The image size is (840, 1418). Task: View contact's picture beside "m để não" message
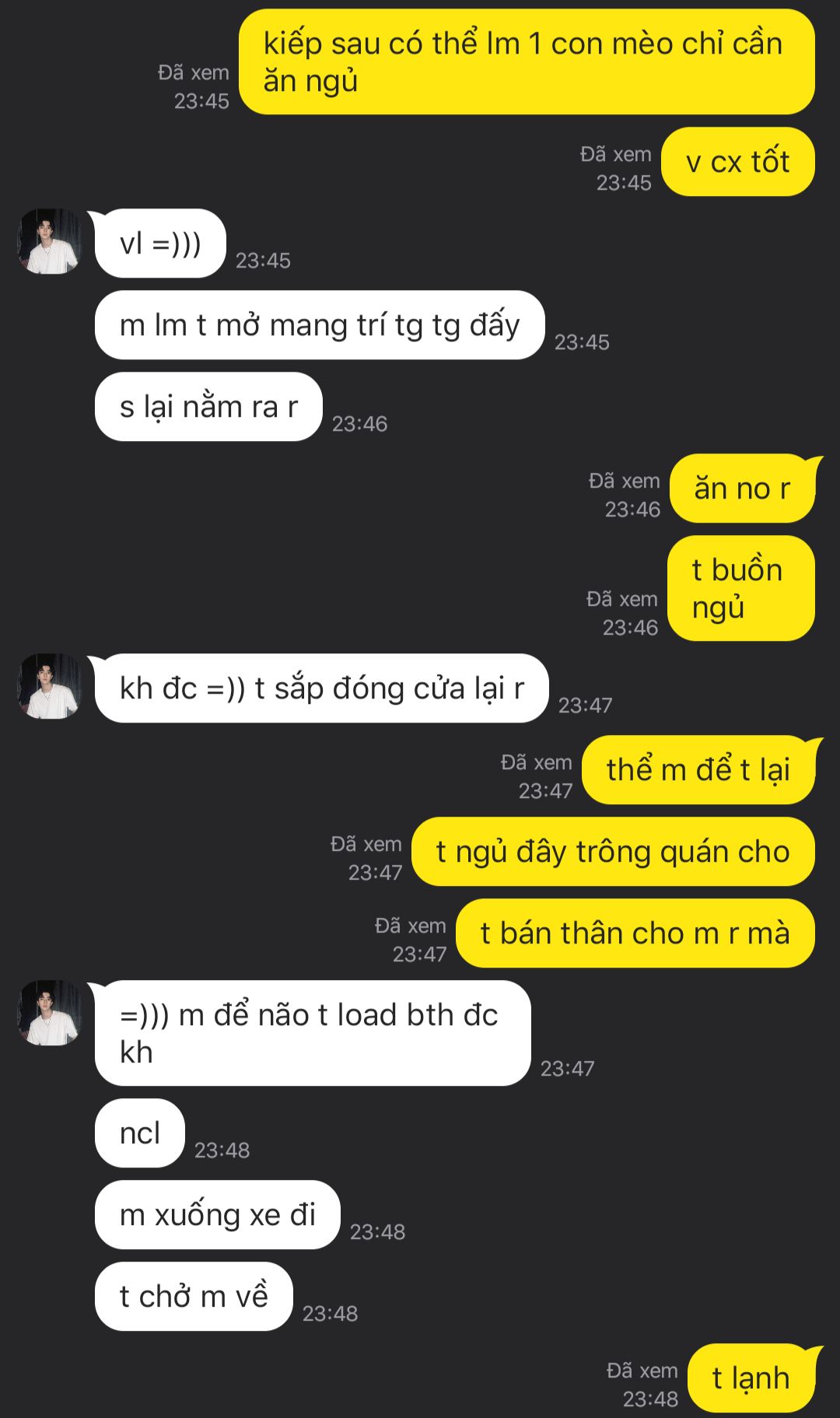click(50, 1013)
